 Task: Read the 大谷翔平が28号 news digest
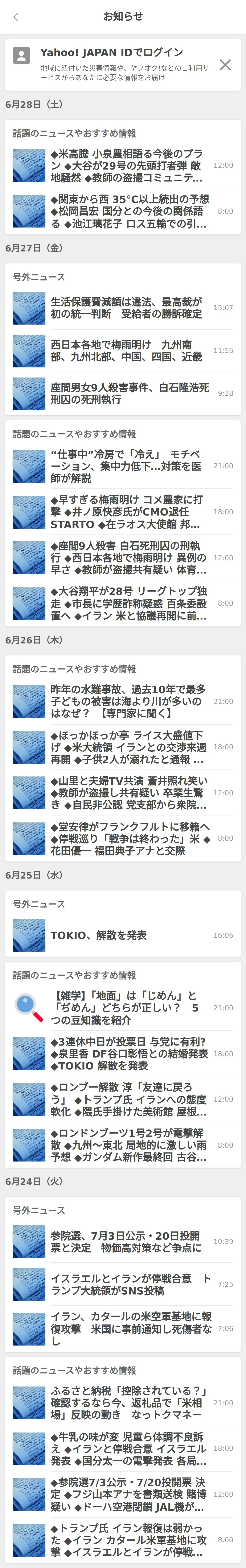(x=128, y=603)
